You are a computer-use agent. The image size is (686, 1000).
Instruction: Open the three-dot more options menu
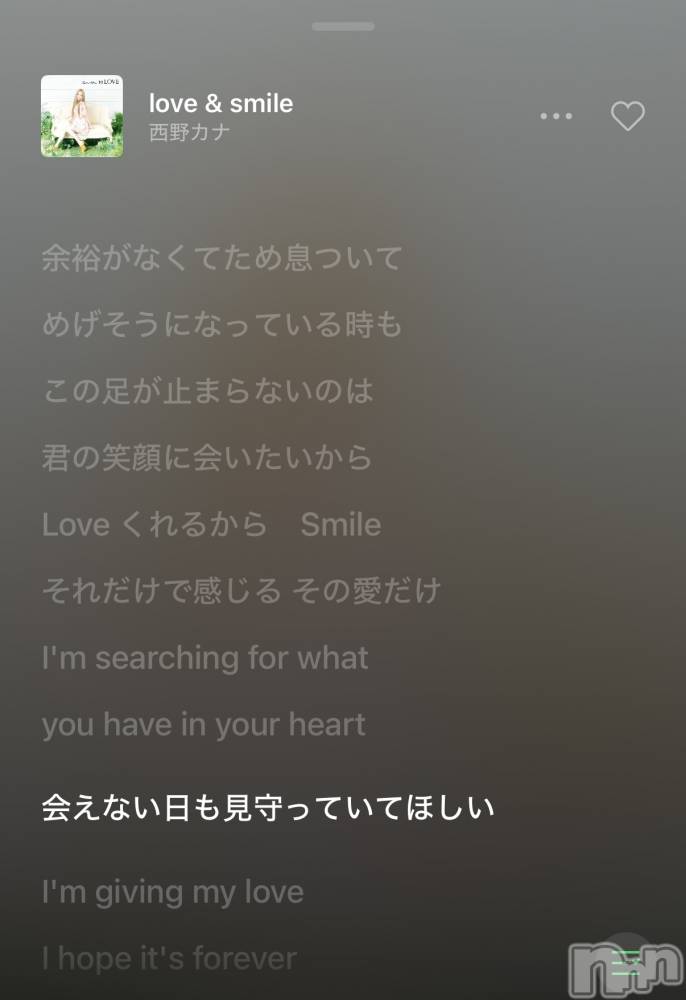(556, 117)
